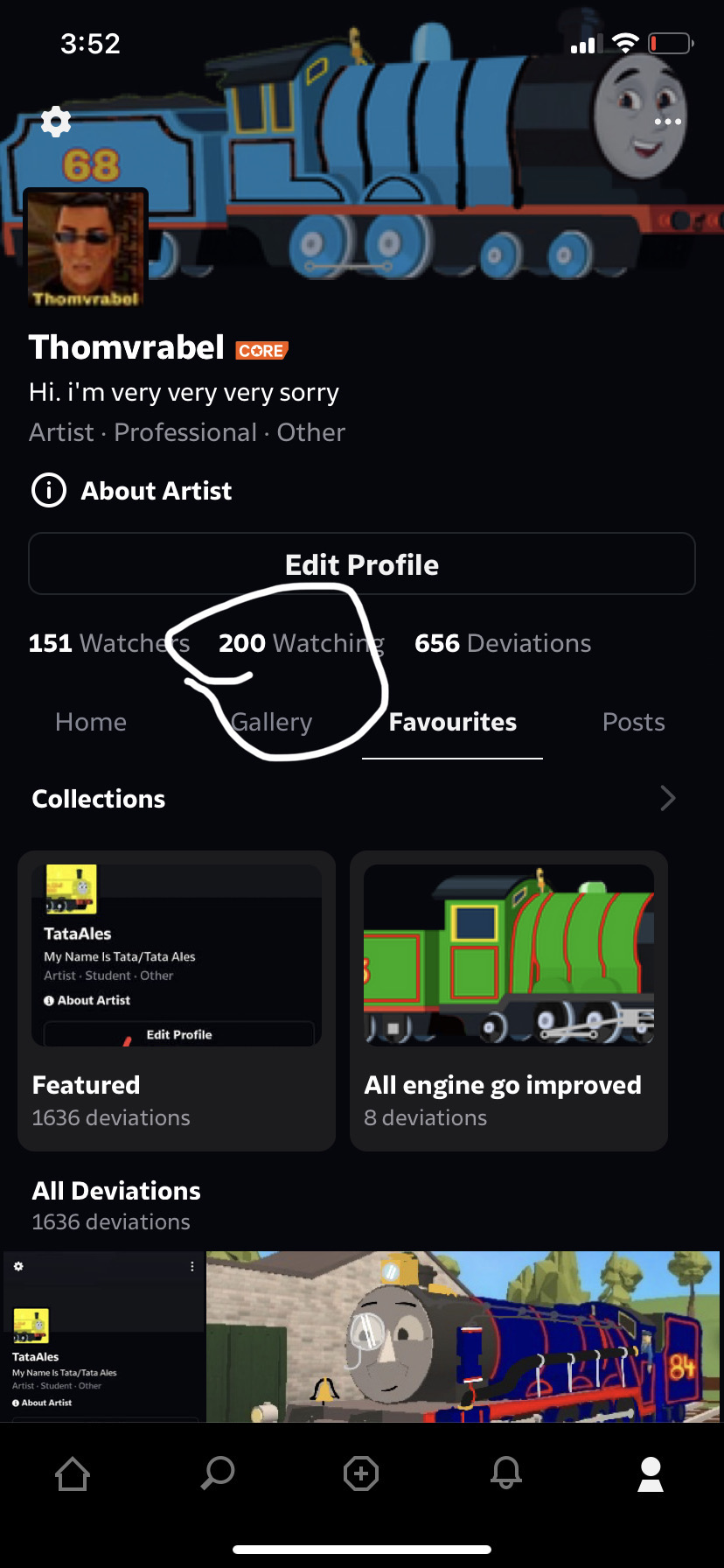Open the three-dot overflow menu
The height and width of the screenshot is (1568, 724).
(667, 122)
